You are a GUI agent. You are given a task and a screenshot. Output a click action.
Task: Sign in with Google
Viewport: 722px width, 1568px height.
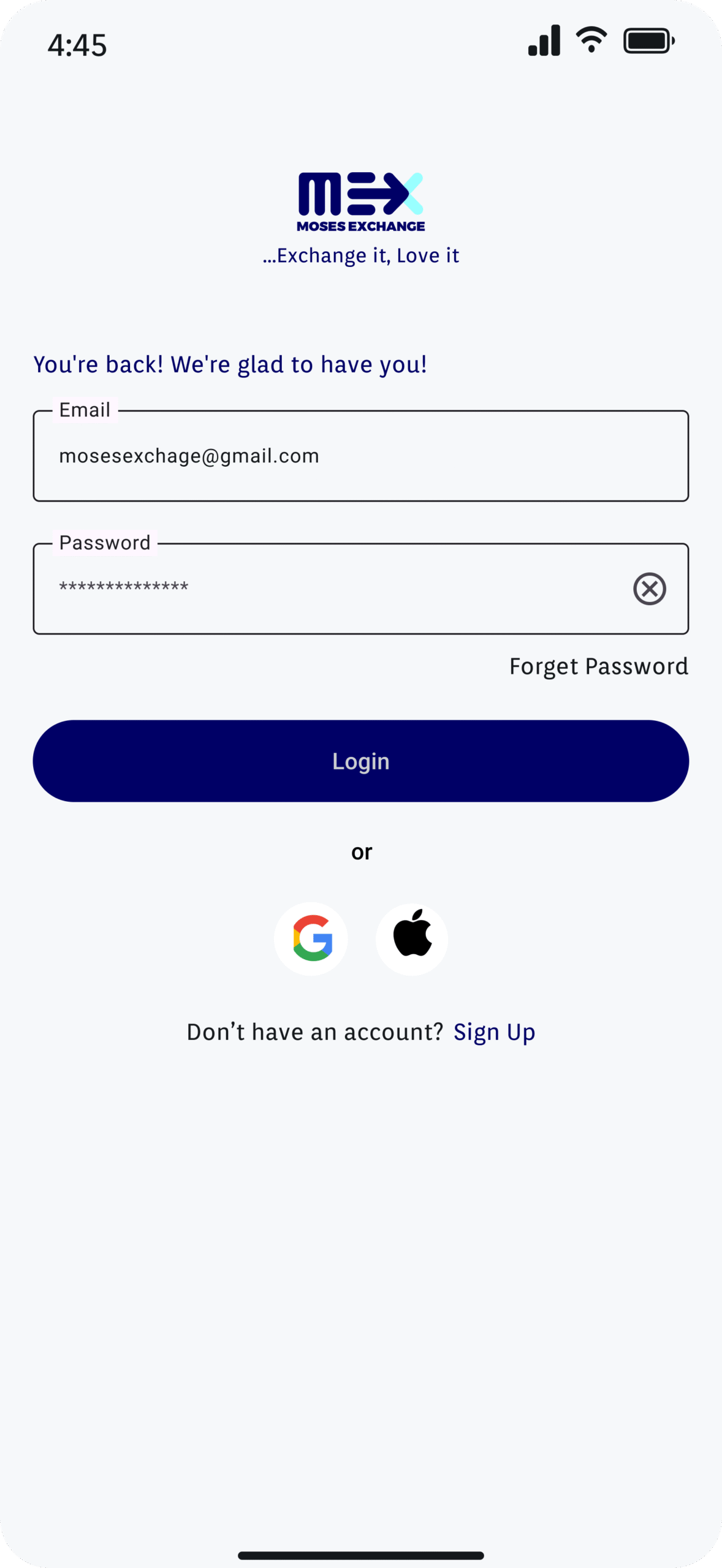click(311, 938)
